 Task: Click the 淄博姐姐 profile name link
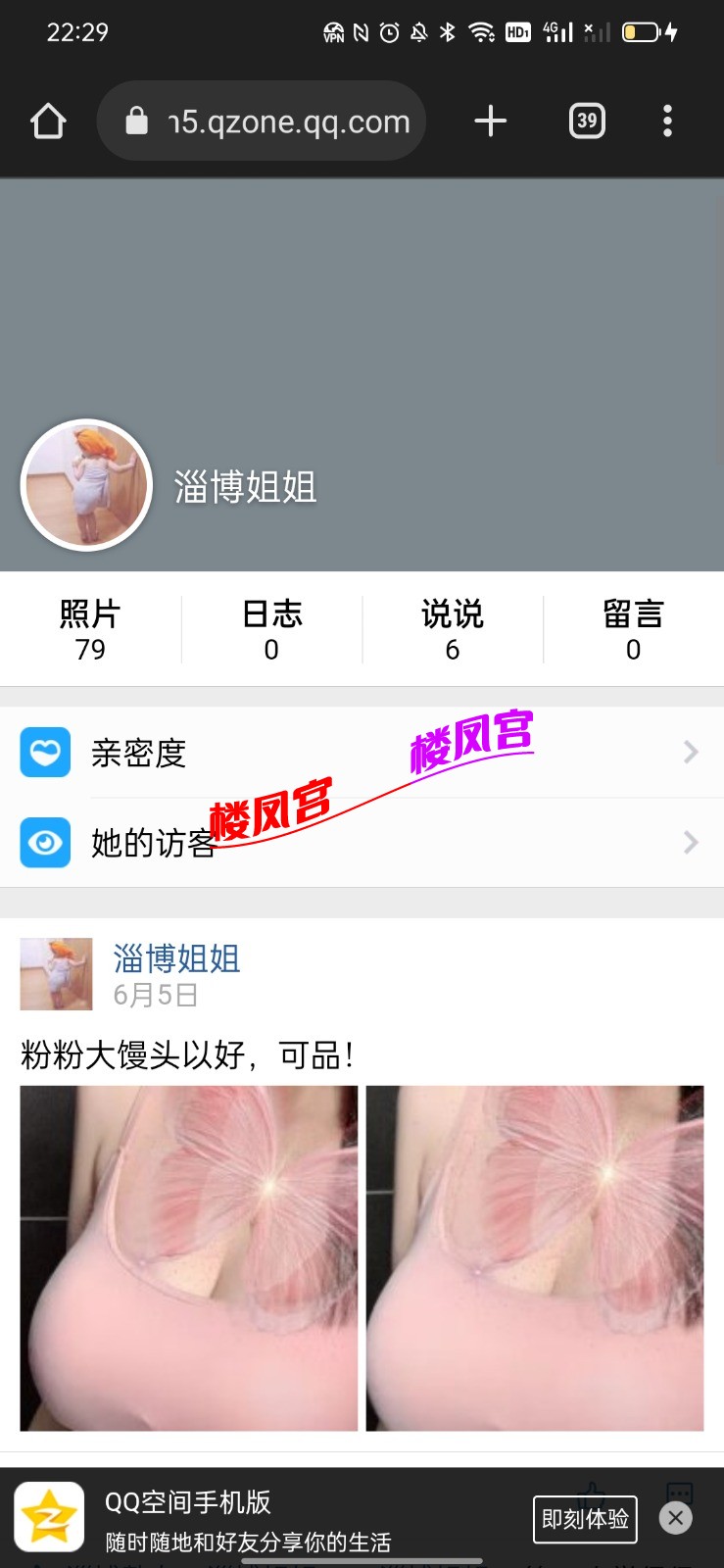pyautogui.click(x=175, y=959)
